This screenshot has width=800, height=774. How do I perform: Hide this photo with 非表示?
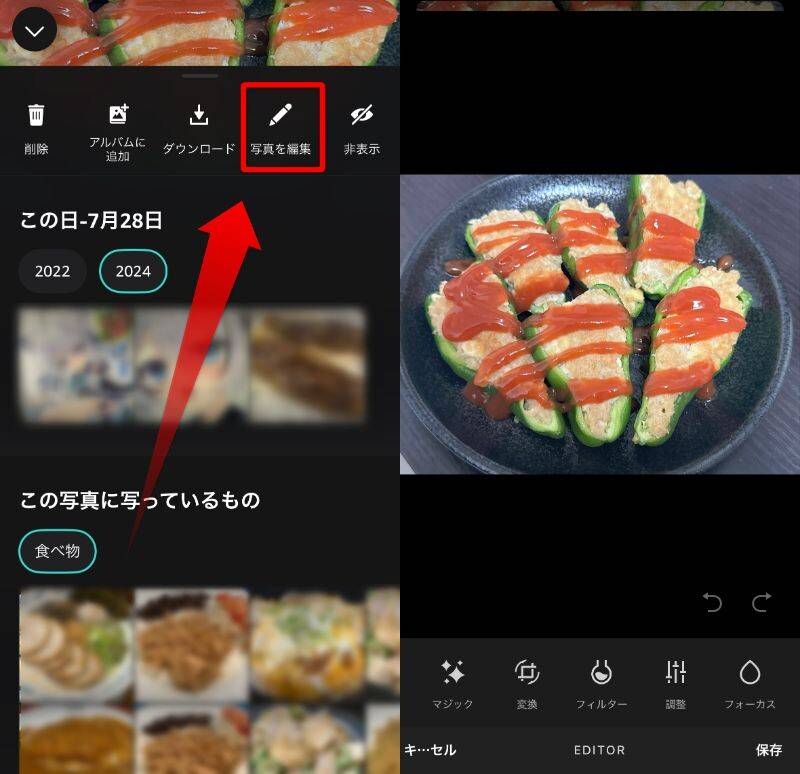point(361,129)
